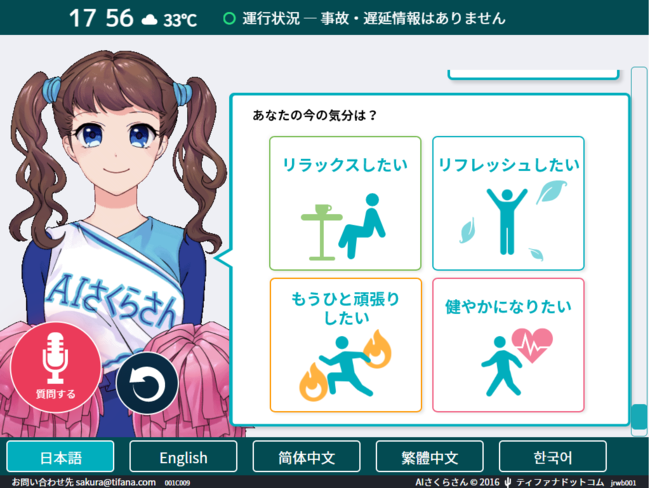Select the リラックスしたい mood card
The width and height of the screenshot is (650, 488).
point(345,204)
